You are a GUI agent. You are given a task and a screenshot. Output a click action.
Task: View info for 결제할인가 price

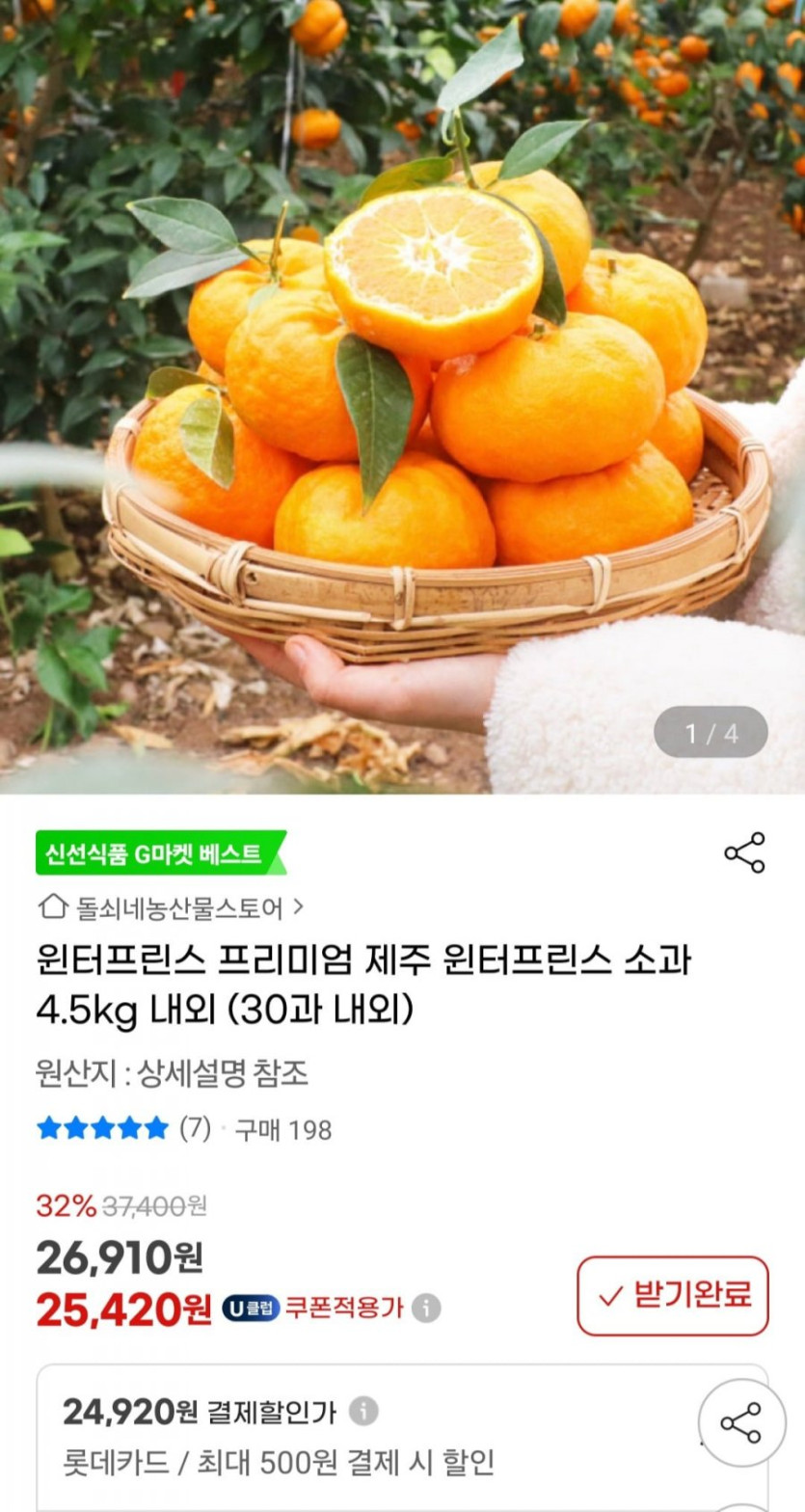(363, 1412)
